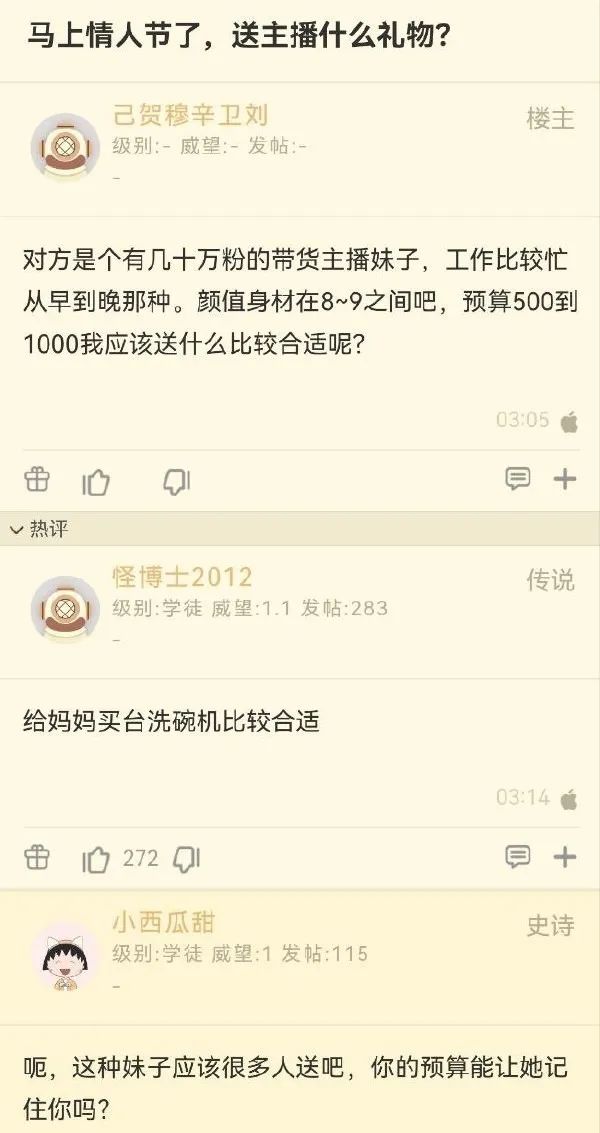Screen dimensions: 600x1133
Task: Open the plus menu on 怪博士2012's comment
Action: coord(566,857)
